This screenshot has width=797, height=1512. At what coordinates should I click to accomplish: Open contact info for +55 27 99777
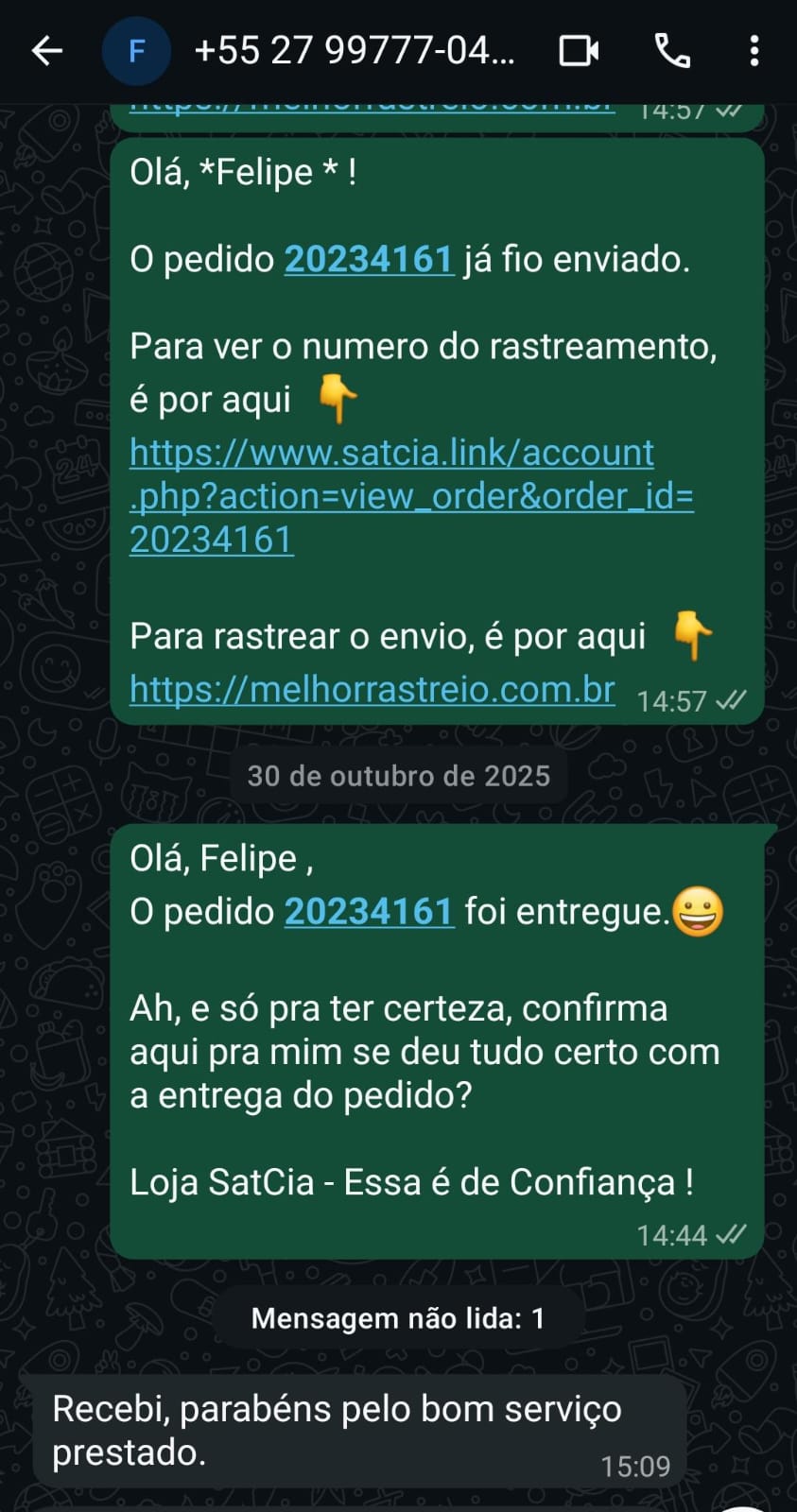pos(355,50)
